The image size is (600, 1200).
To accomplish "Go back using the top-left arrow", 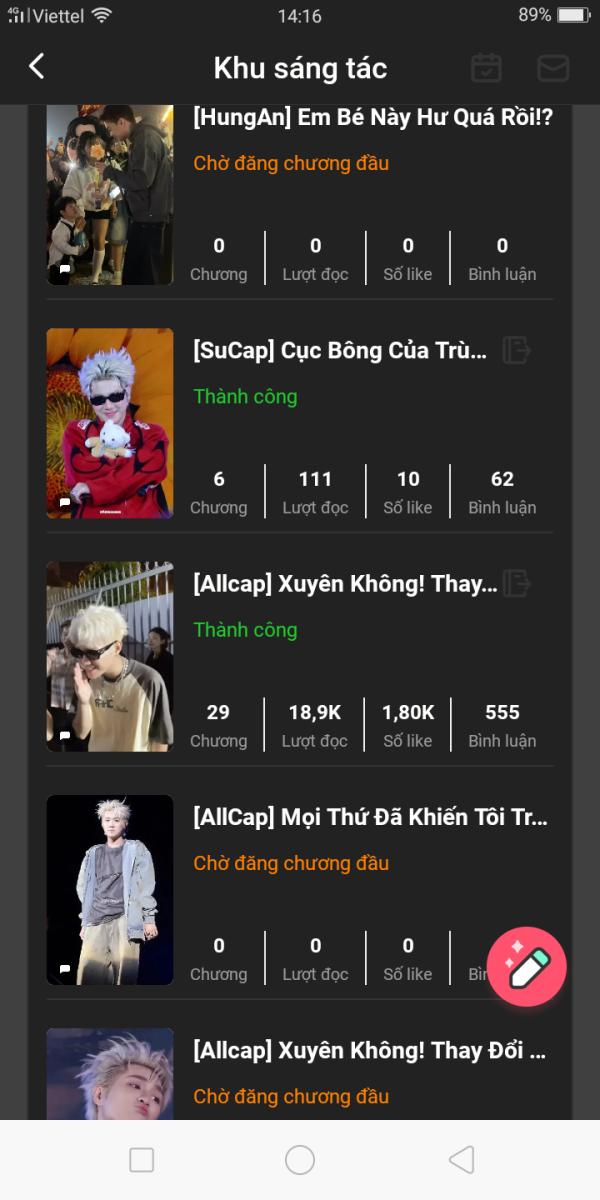I will tap(37, 67).
